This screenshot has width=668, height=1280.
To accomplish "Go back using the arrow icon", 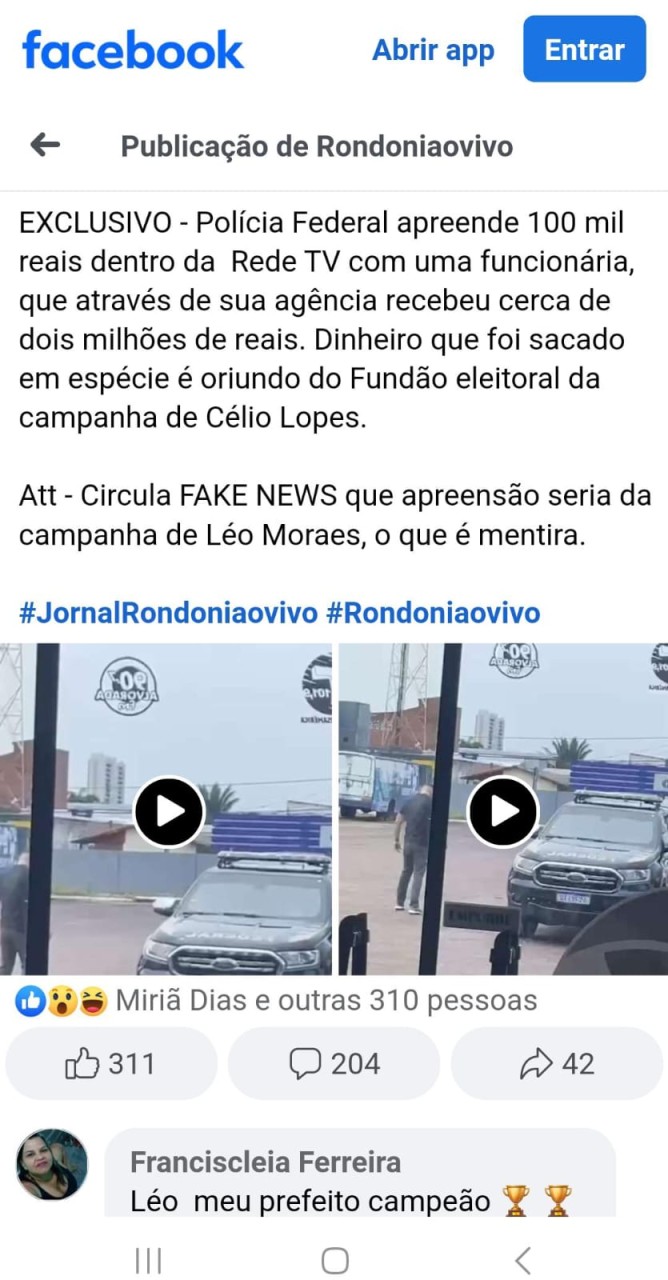I will 45,146.
